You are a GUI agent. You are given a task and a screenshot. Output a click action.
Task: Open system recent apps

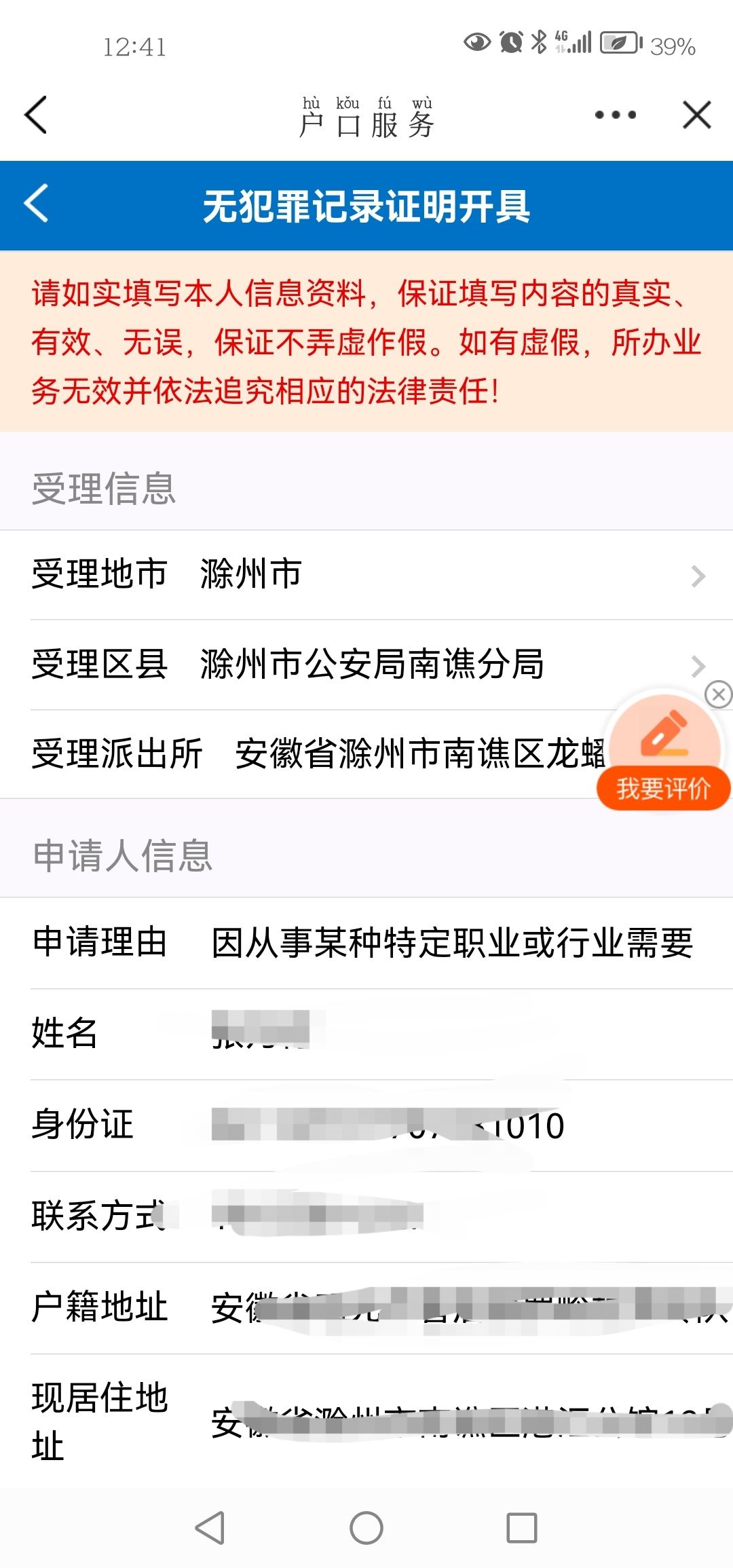[521, 1528]
